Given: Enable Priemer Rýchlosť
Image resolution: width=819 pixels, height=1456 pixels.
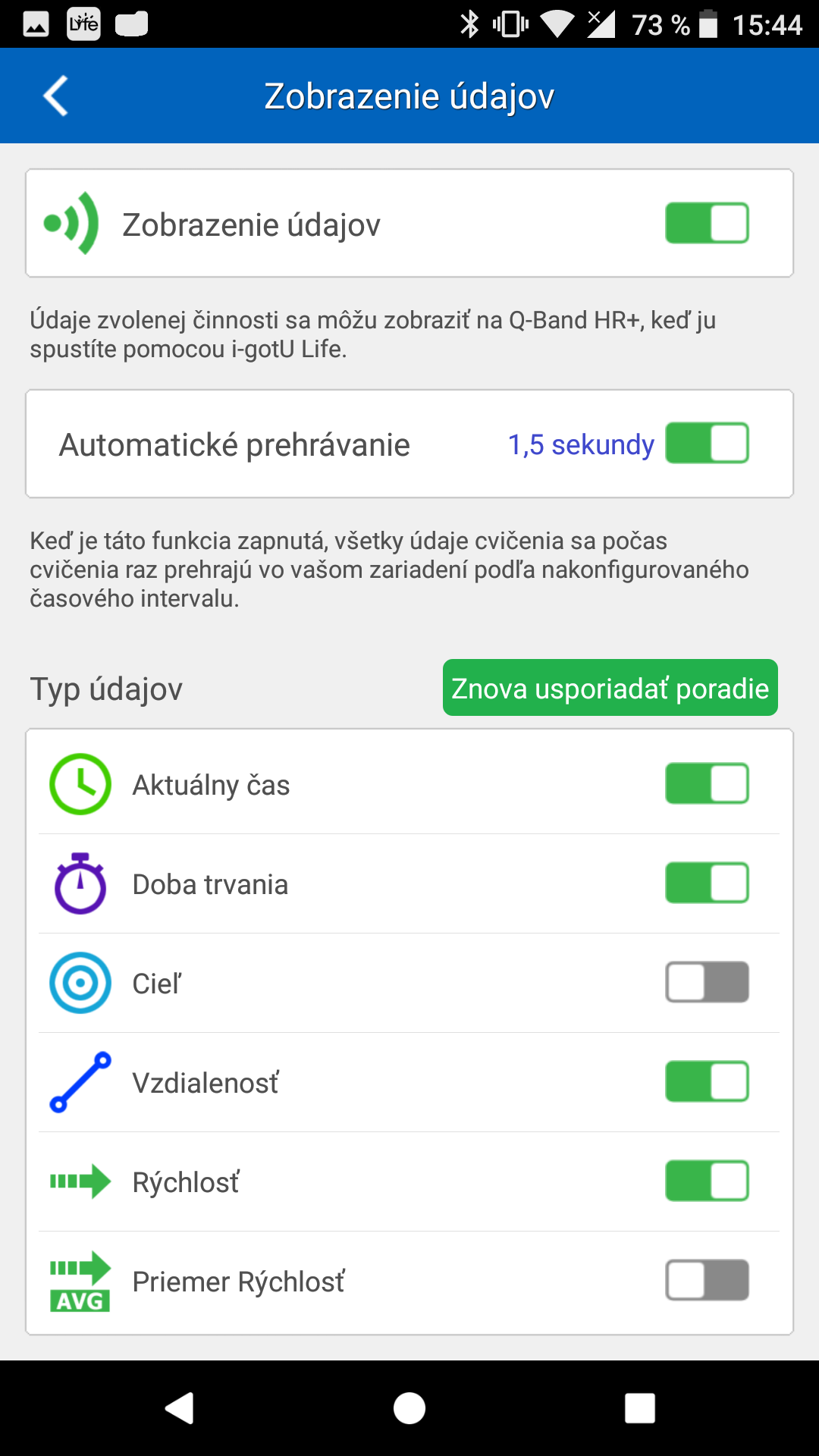Looking at the screenshot, I should pyautogui.click(x=707, y=1280).
